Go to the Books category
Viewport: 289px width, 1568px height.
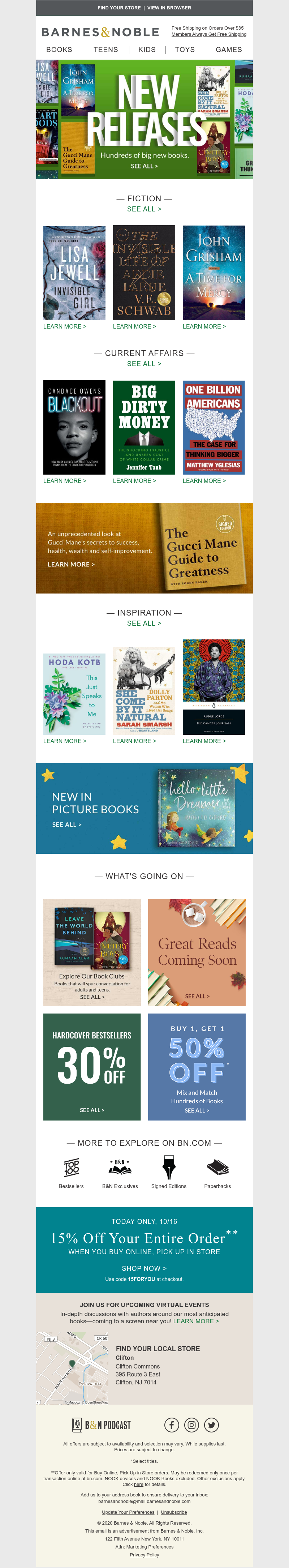(x=59, y=50)
